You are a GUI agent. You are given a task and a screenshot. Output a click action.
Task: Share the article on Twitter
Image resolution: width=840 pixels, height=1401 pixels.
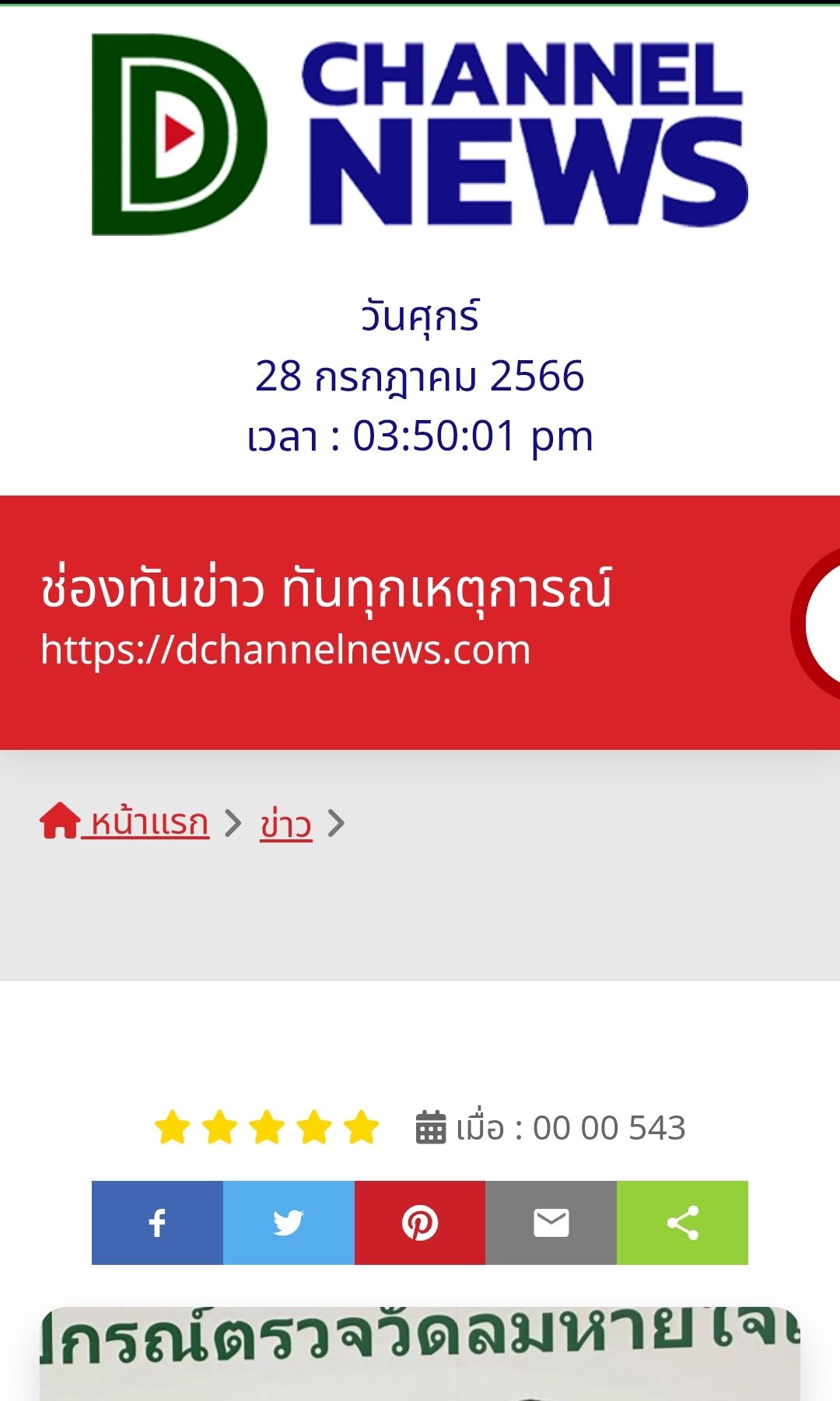tap(288, 1222)
